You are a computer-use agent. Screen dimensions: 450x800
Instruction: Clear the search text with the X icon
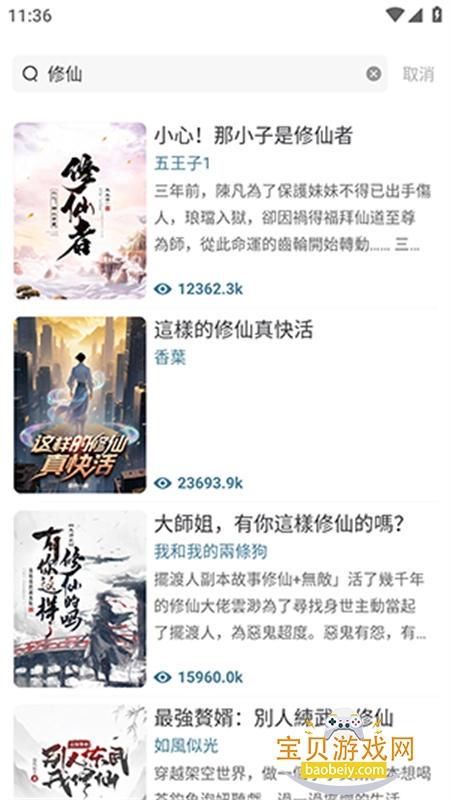(373, 74)
